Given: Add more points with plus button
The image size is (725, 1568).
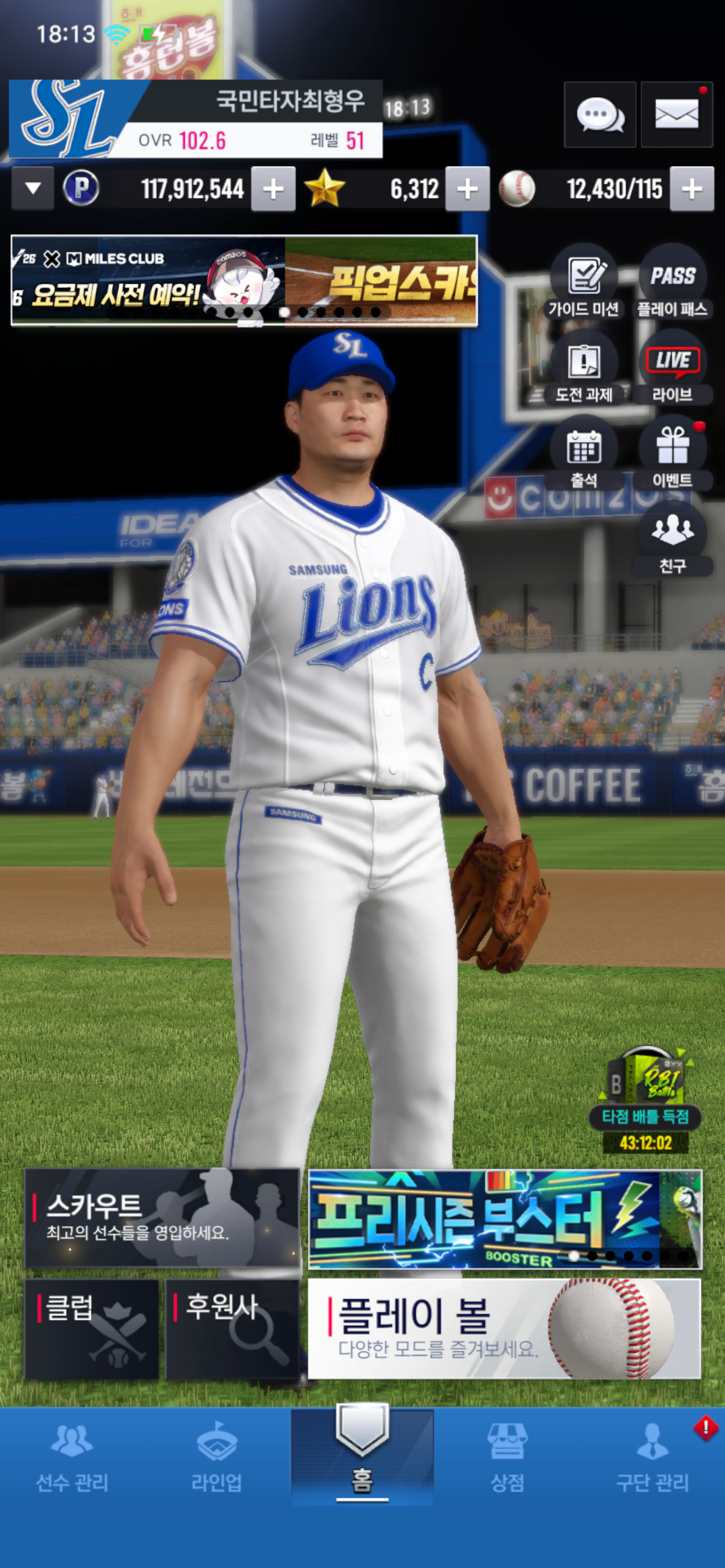Looking at the screenshot, I should coord(273,189).
